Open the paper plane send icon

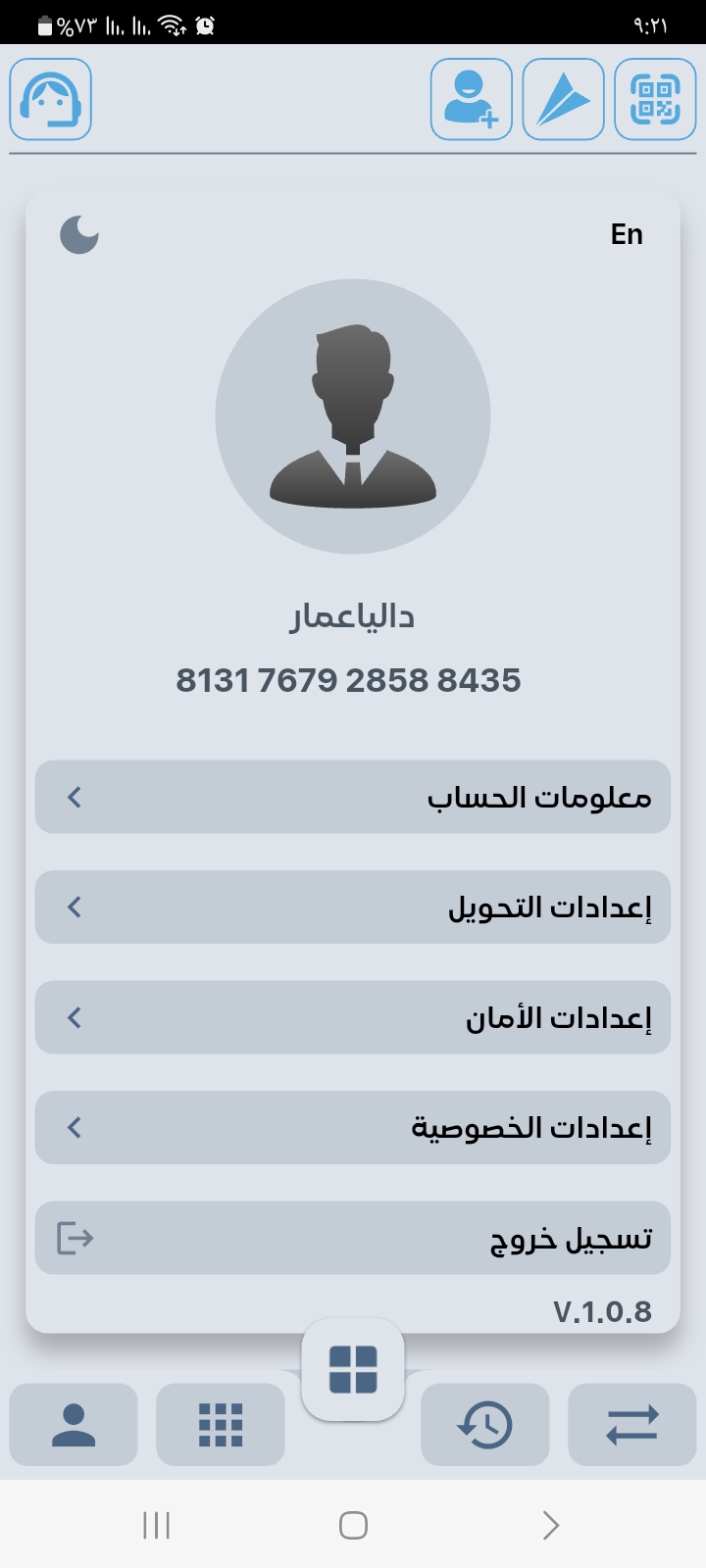(x=563, y=99)
